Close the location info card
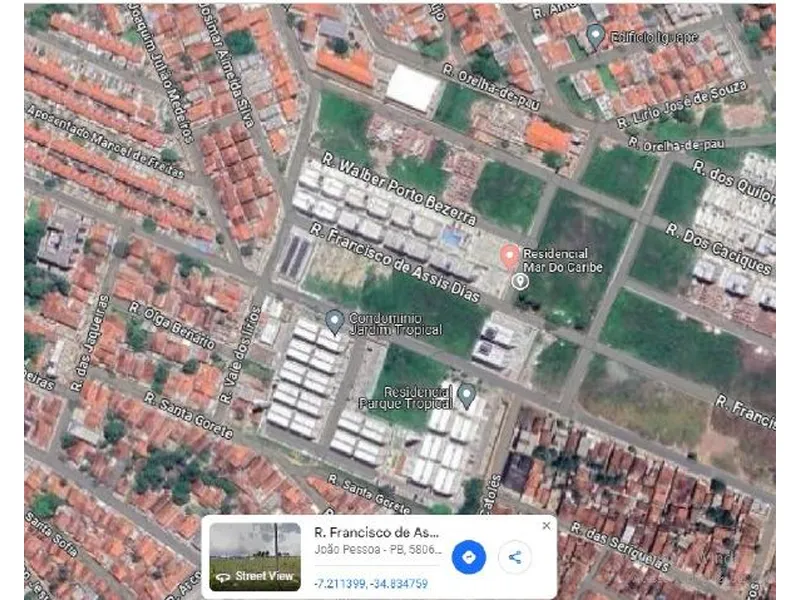This screenshot has width=800, height=600. point(546,525)
